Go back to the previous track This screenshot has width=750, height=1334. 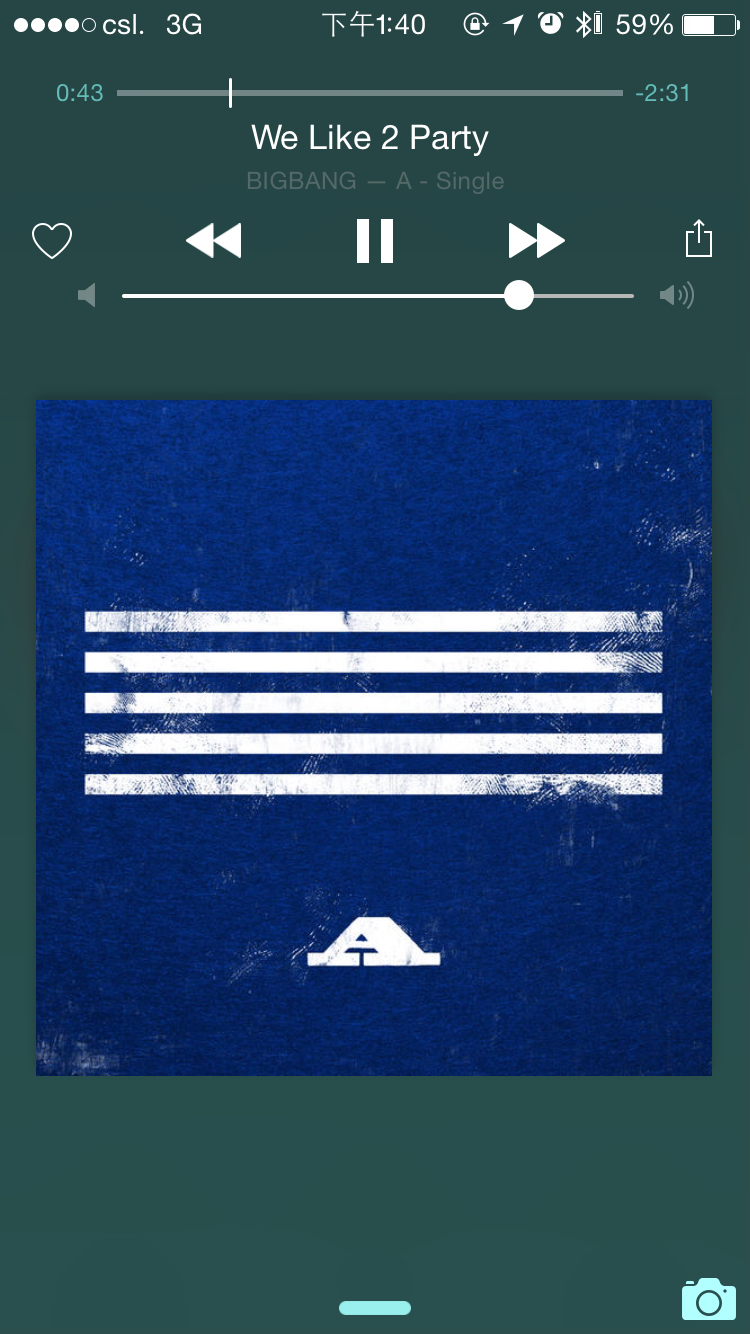tap(214, 241)
